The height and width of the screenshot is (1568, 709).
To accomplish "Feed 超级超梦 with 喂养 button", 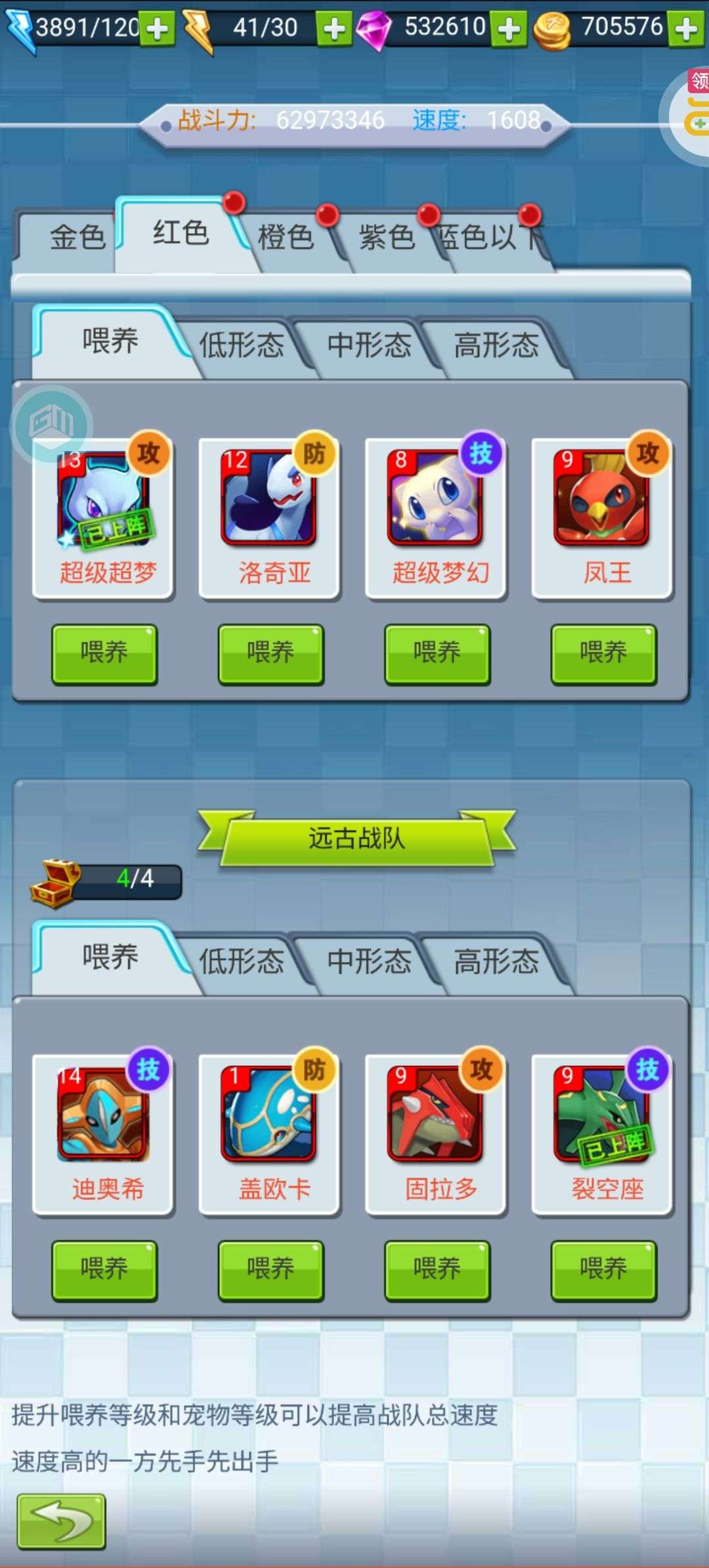I will pos(104,654).
